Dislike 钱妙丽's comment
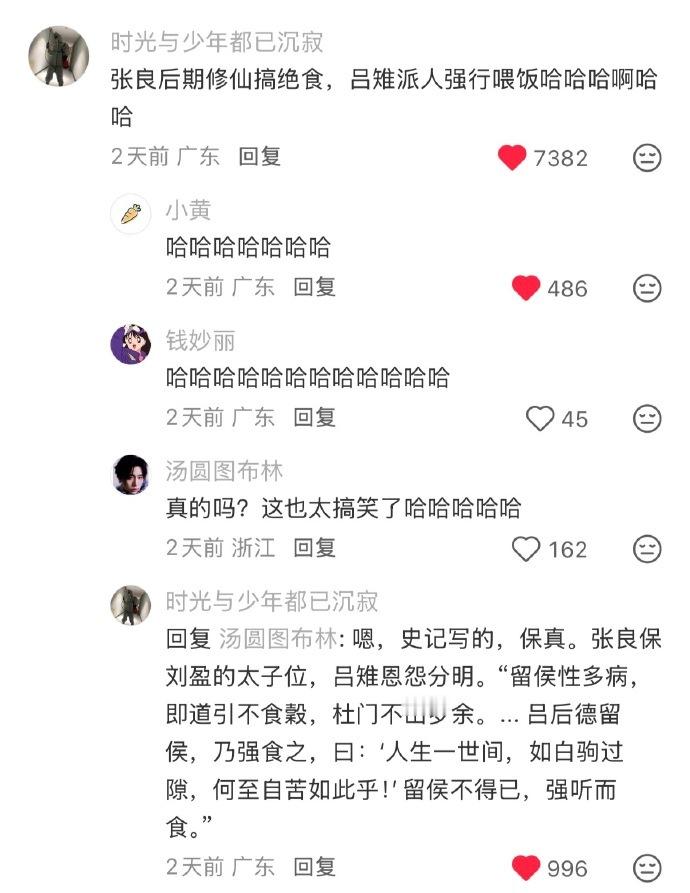Screen dimensions: 690x893 (x=648, y=418)
